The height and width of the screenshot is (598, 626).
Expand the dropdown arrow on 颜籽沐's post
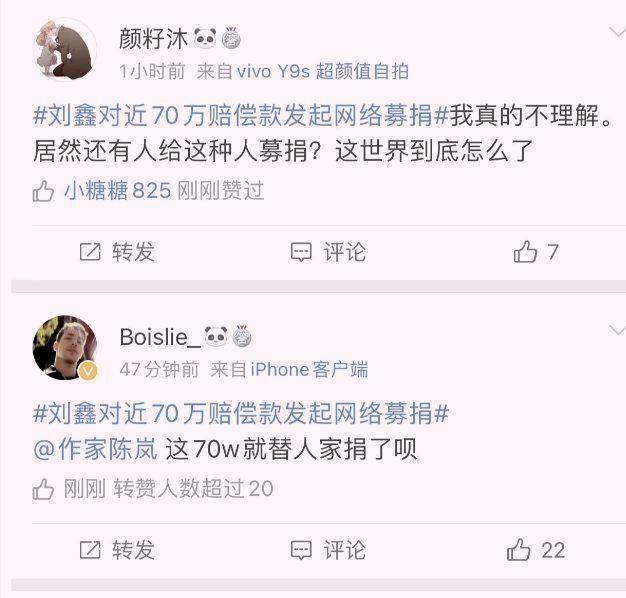click(616, 33)
